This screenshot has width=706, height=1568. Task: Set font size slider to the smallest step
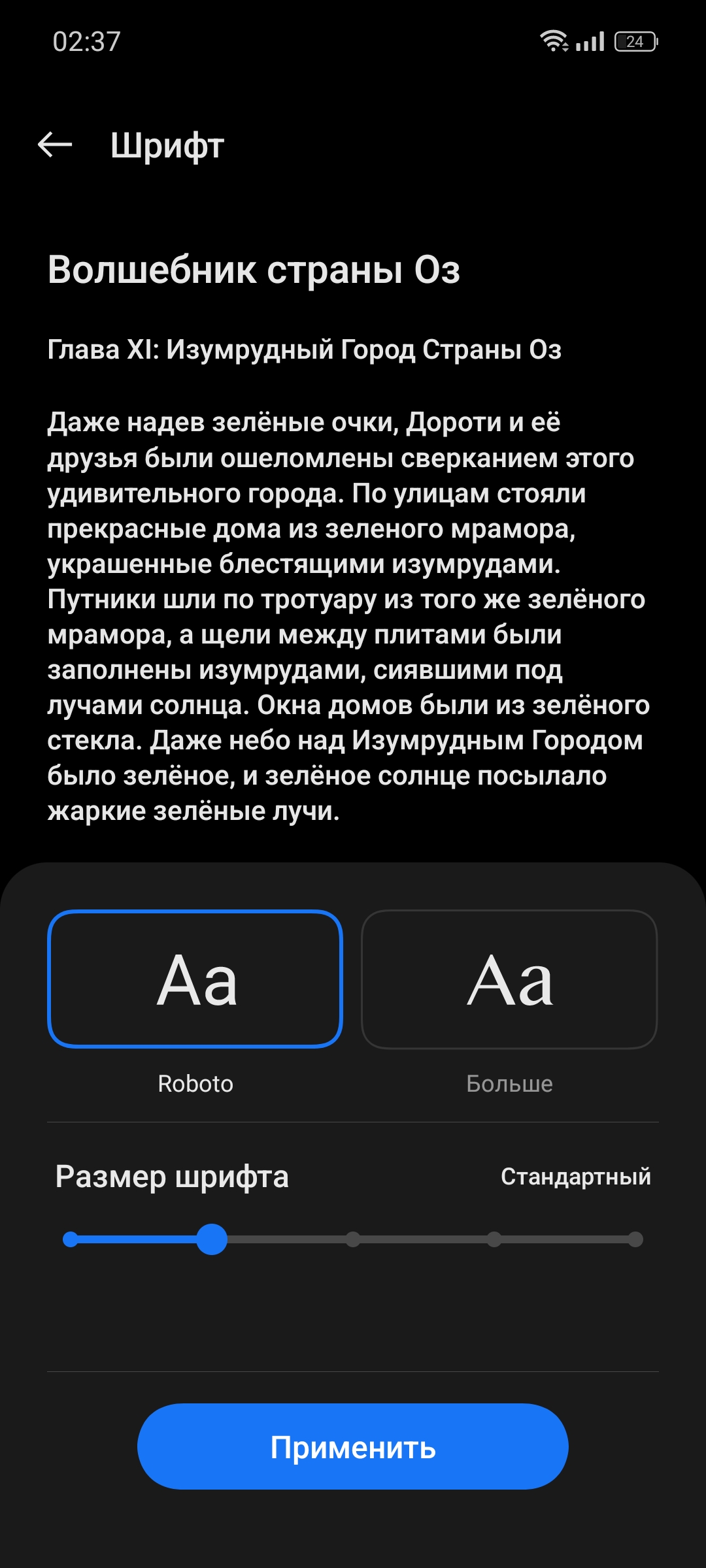click(x=71, y=1239)
